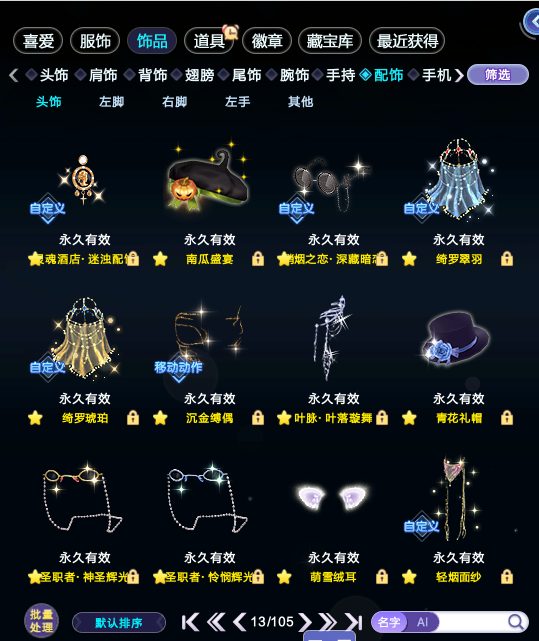Change the 默认排序 sort order
The width and height of the screenshot is (539, 641).
(x=119, y=623)
